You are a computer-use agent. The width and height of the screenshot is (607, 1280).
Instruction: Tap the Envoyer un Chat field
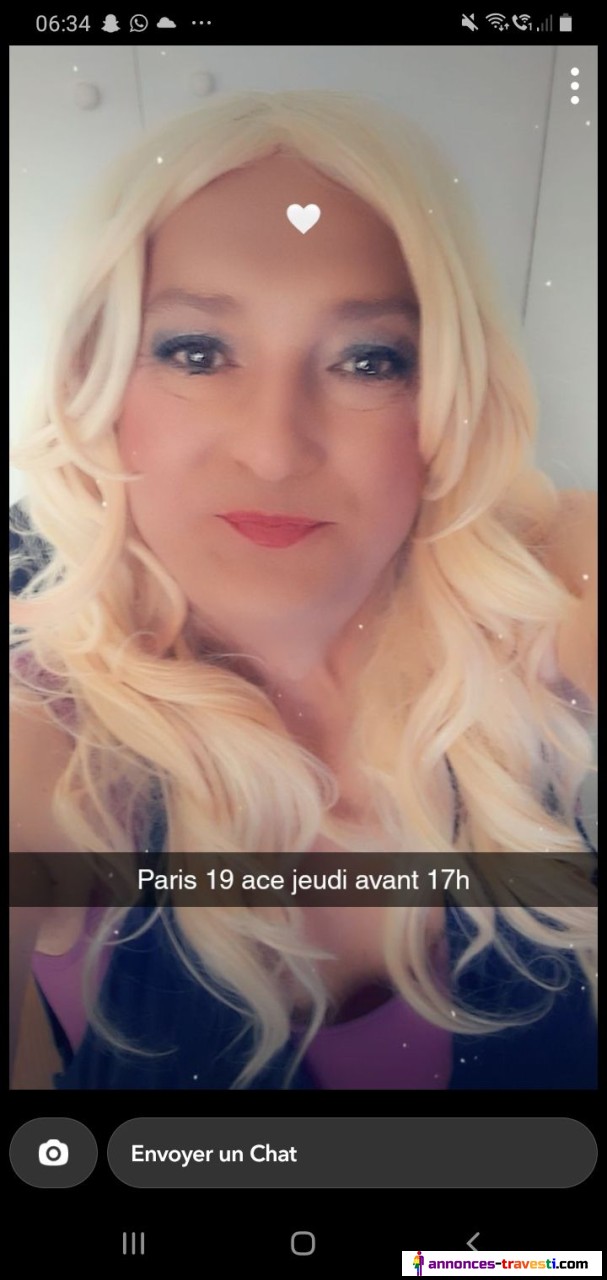pos(352,1153)
